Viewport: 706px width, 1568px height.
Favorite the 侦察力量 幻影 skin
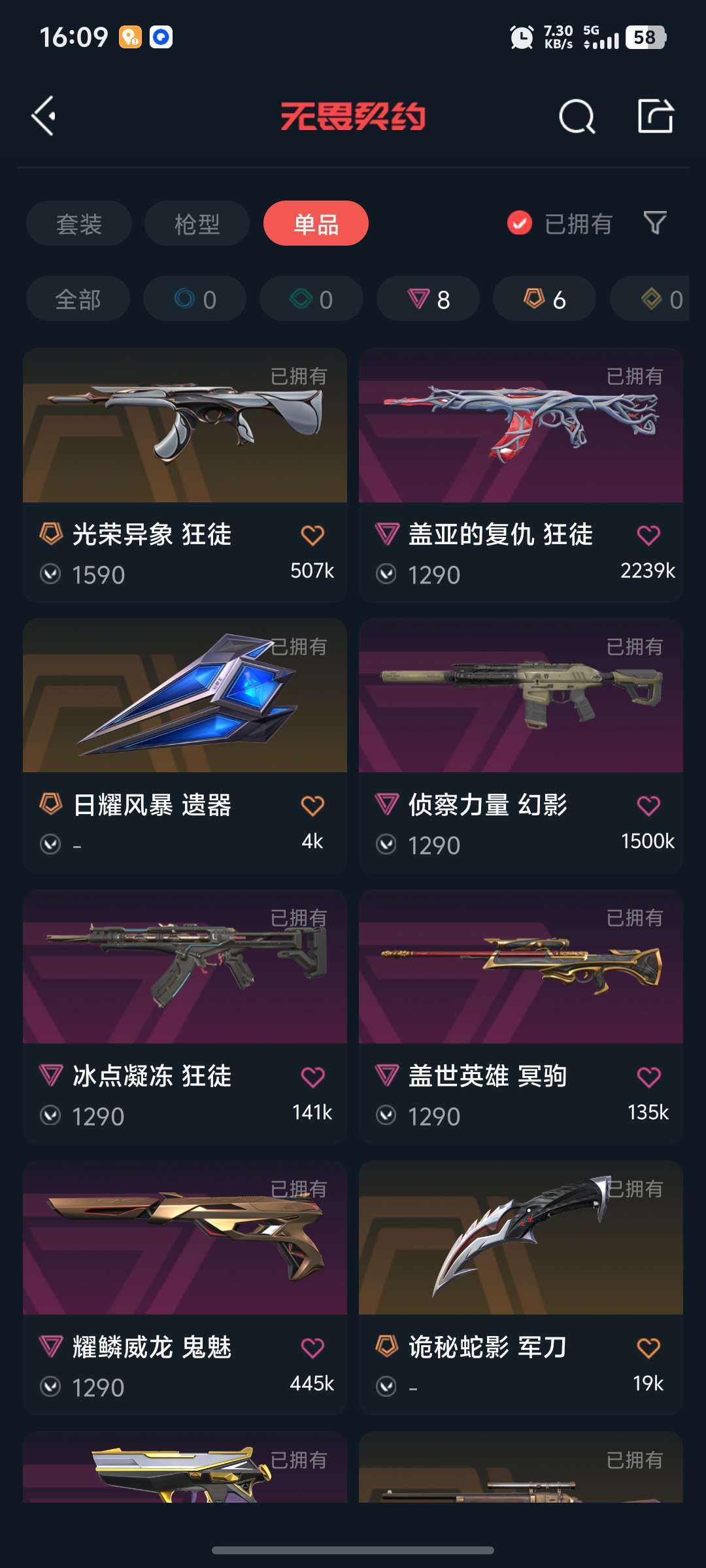coord(648,806)
